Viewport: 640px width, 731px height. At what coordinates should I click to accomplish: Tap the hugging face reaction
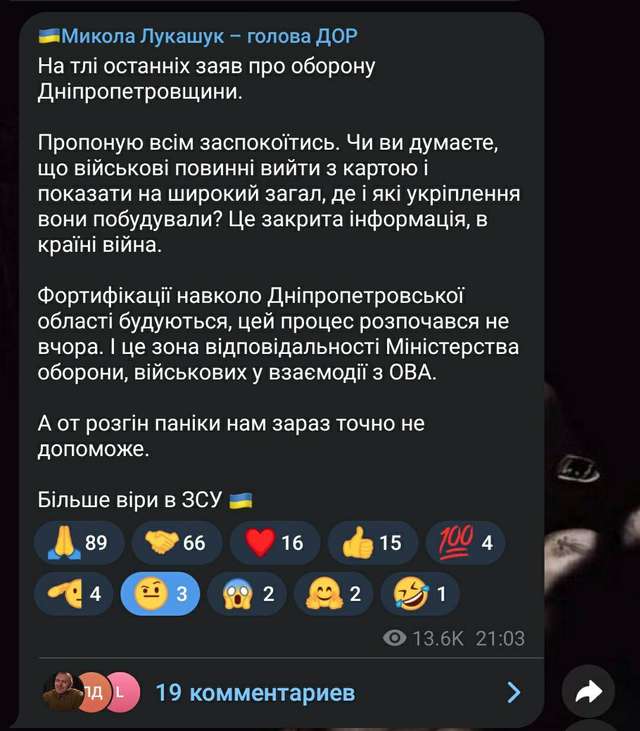tap(333, 594)
